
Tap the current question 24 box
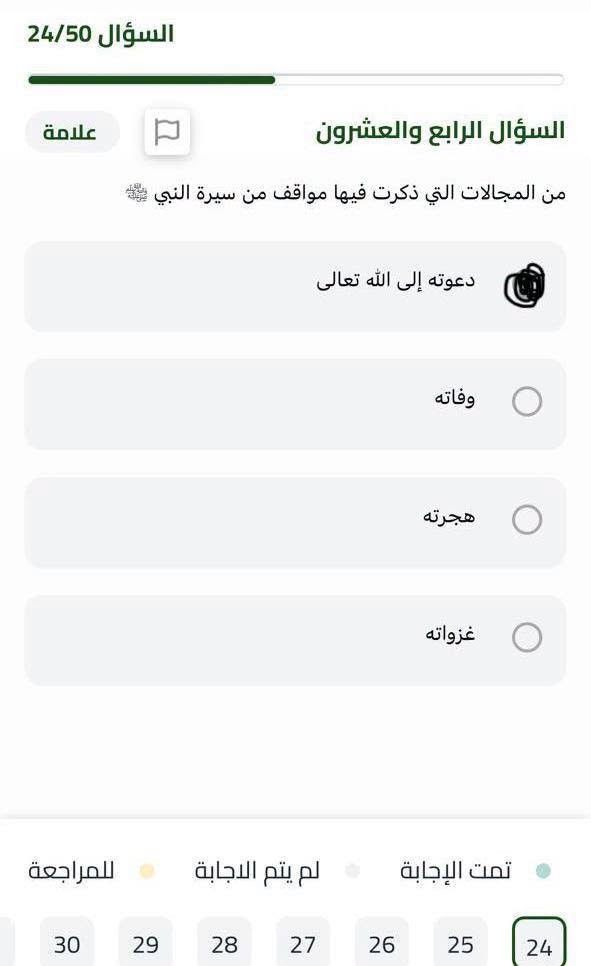tap(539, 943)
